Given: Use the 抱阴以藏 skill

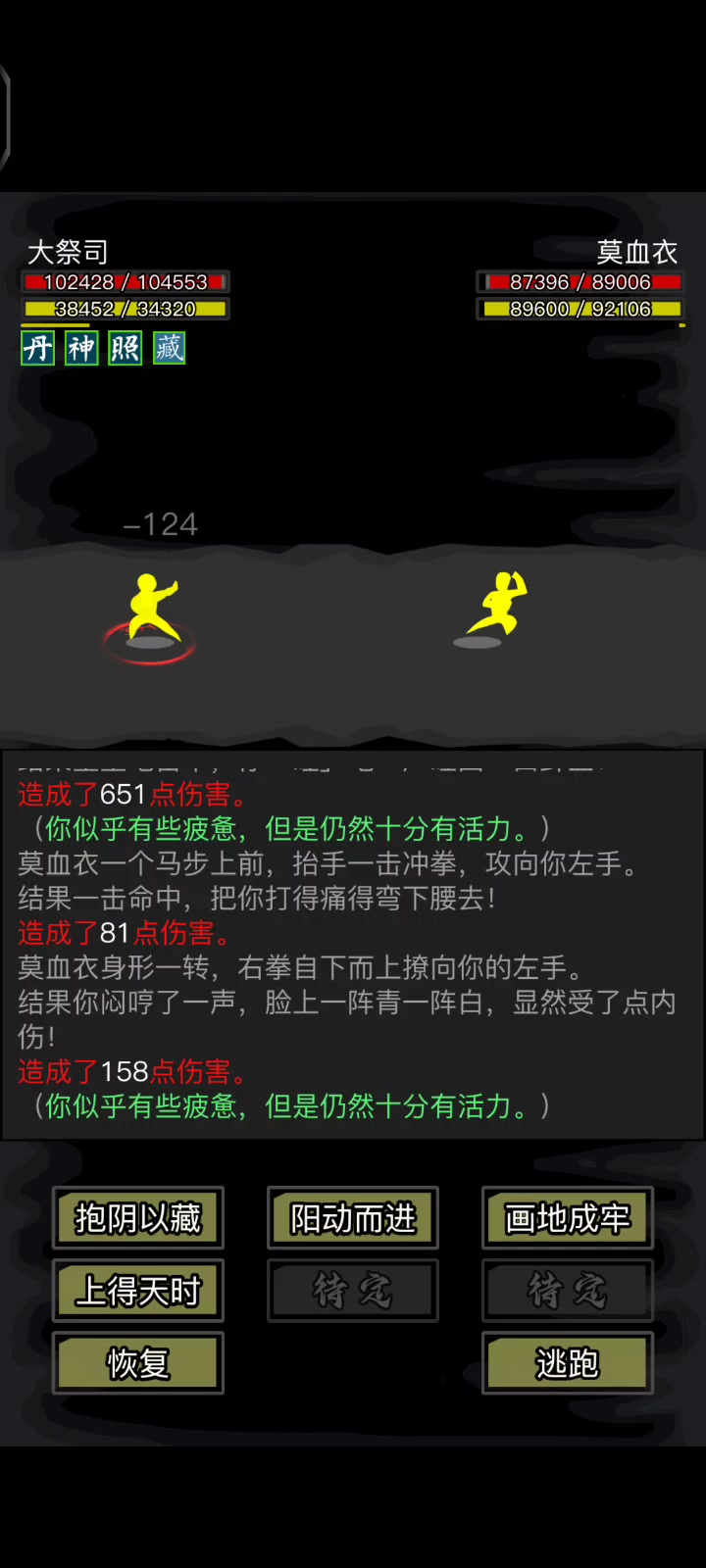Looking at the screenshot, I should pyautogui.click(x=138, y=1218).
